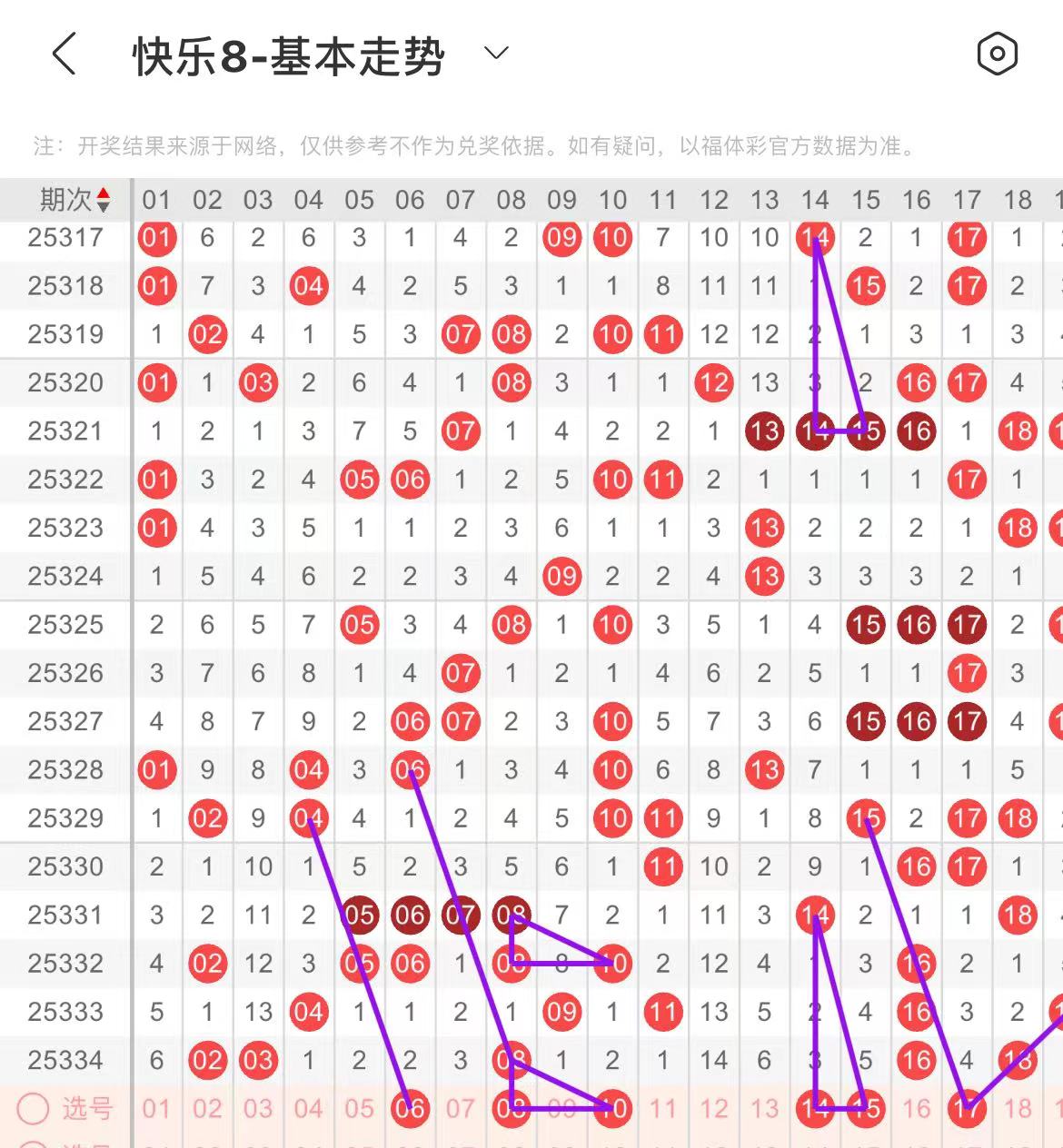Go back using the arrow icon
This screenshot has height=1148, width=1063.
64,54
